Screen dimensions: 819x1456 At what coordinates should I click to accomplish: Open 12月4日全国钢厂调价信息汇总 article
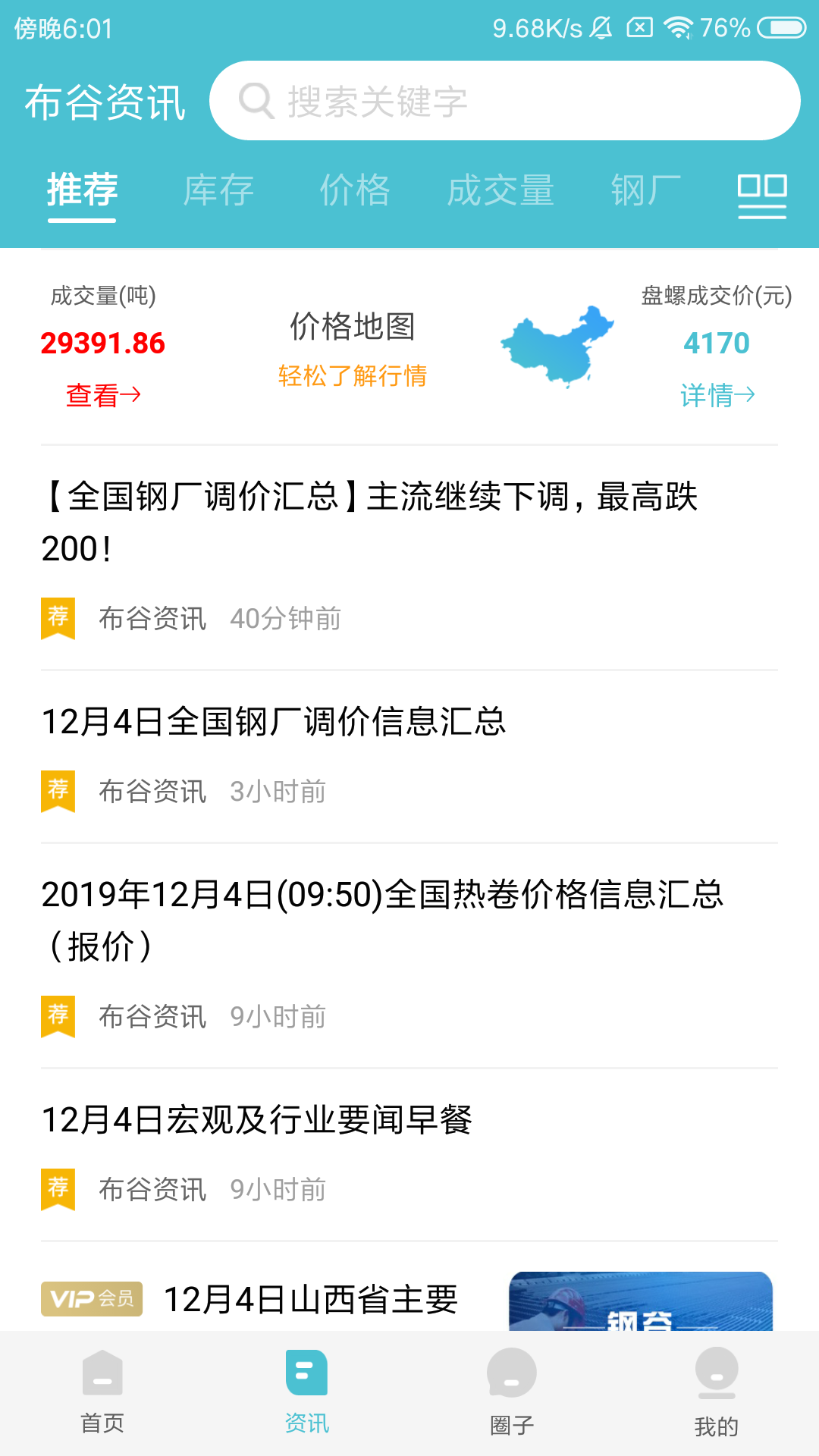click(274, 721)
